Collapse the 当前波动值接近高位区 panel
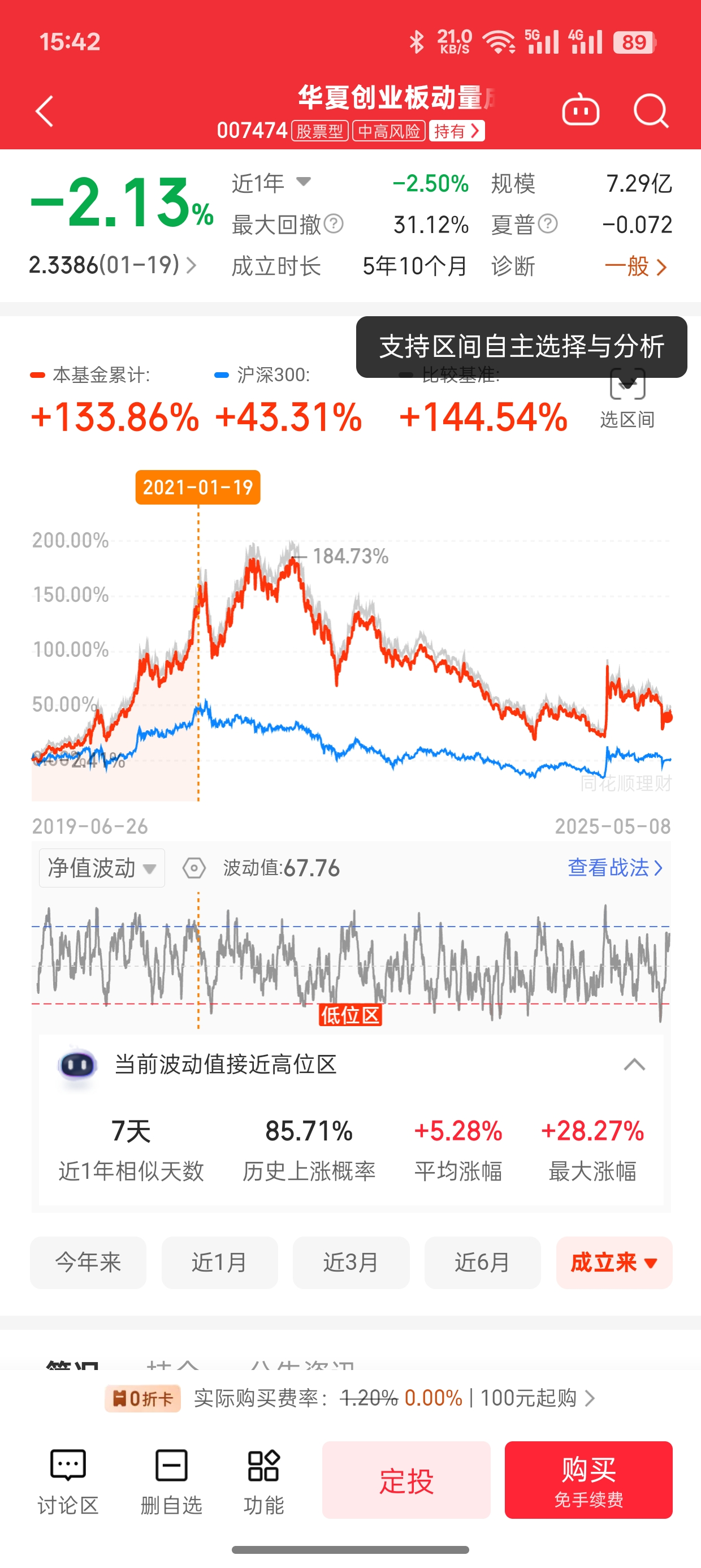 634,1065
